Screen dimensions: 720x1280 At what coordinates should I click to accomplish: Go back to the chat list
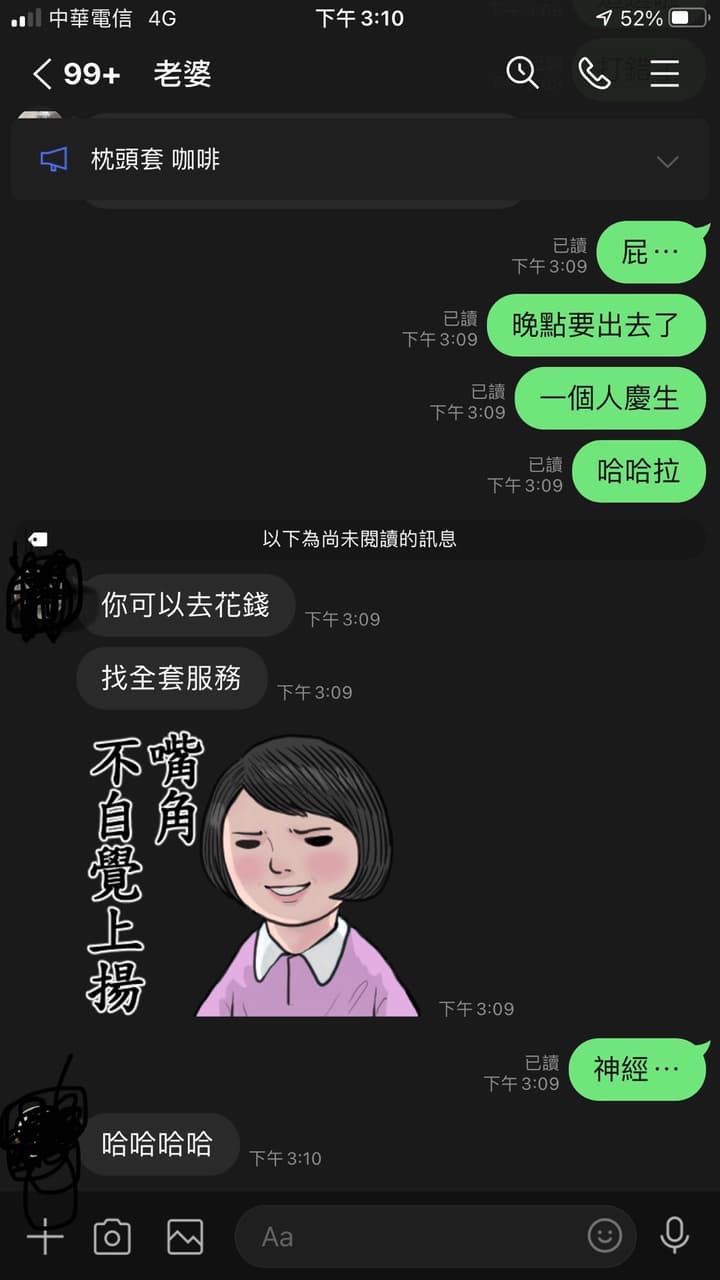coord(42,74)
